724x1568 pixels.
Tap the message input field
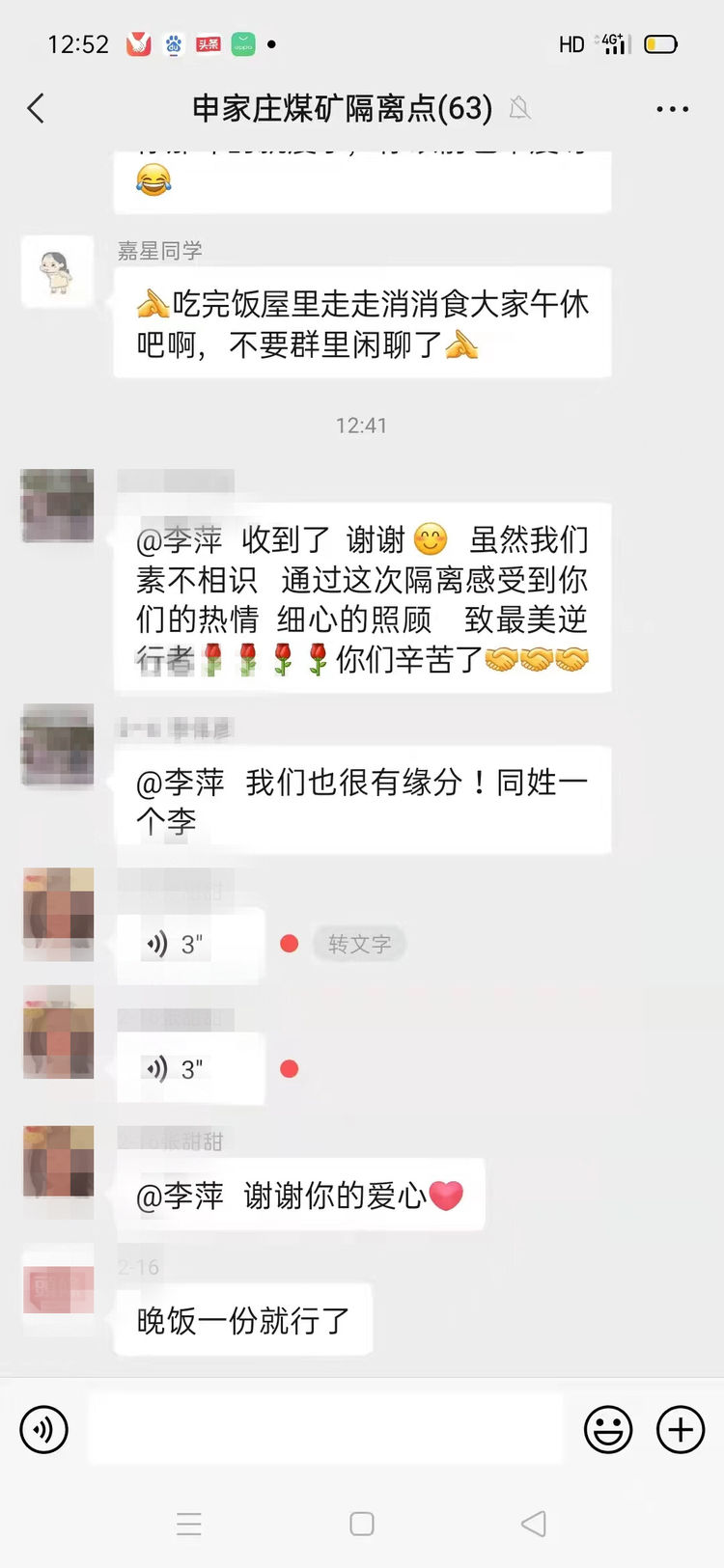[326, 1429]
